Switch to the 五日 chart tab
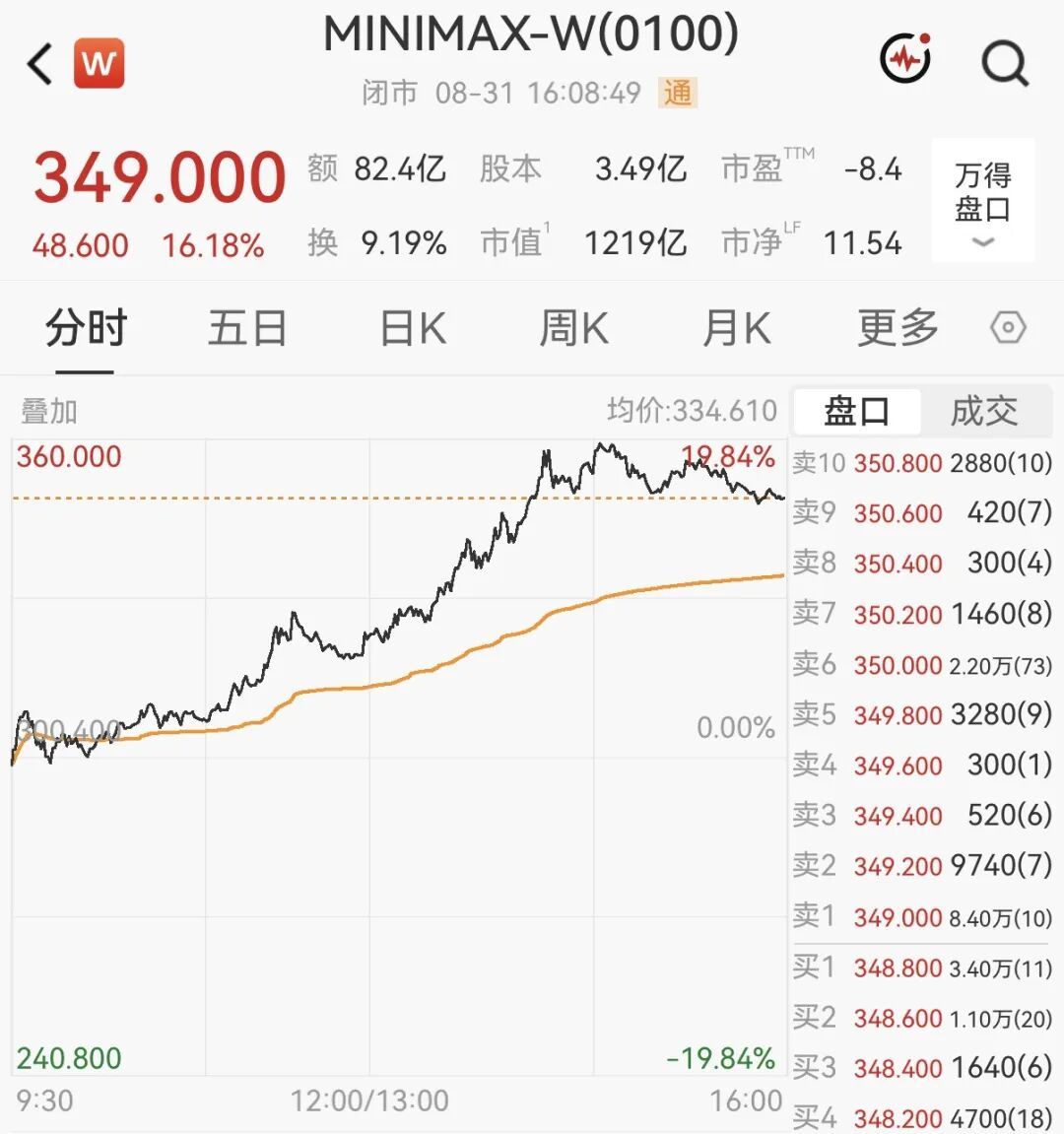 click(247, 328)
